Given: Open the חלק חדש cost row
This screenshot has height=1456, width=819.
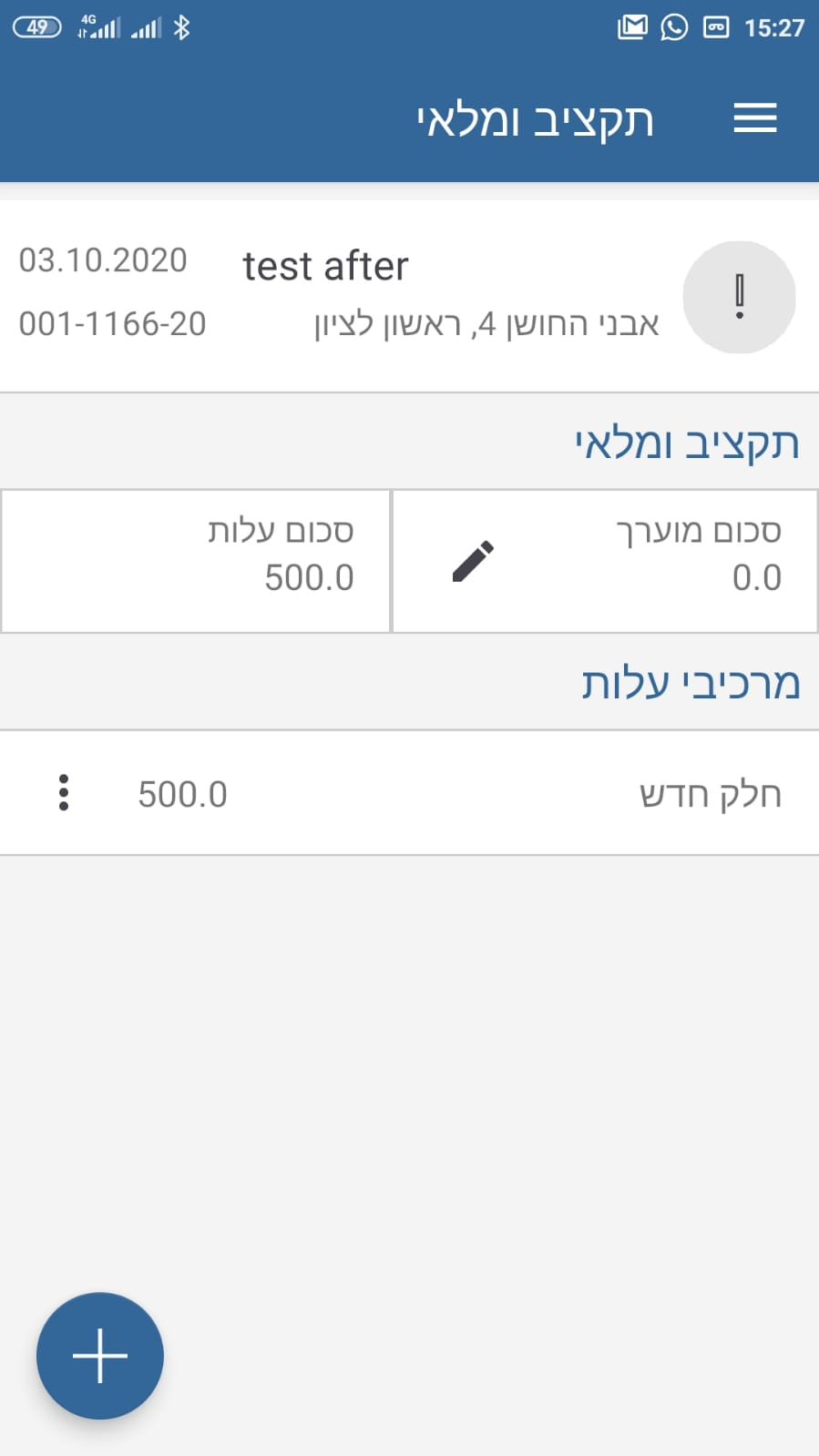Looking at the screenshot, I should (x=456, y=793).
